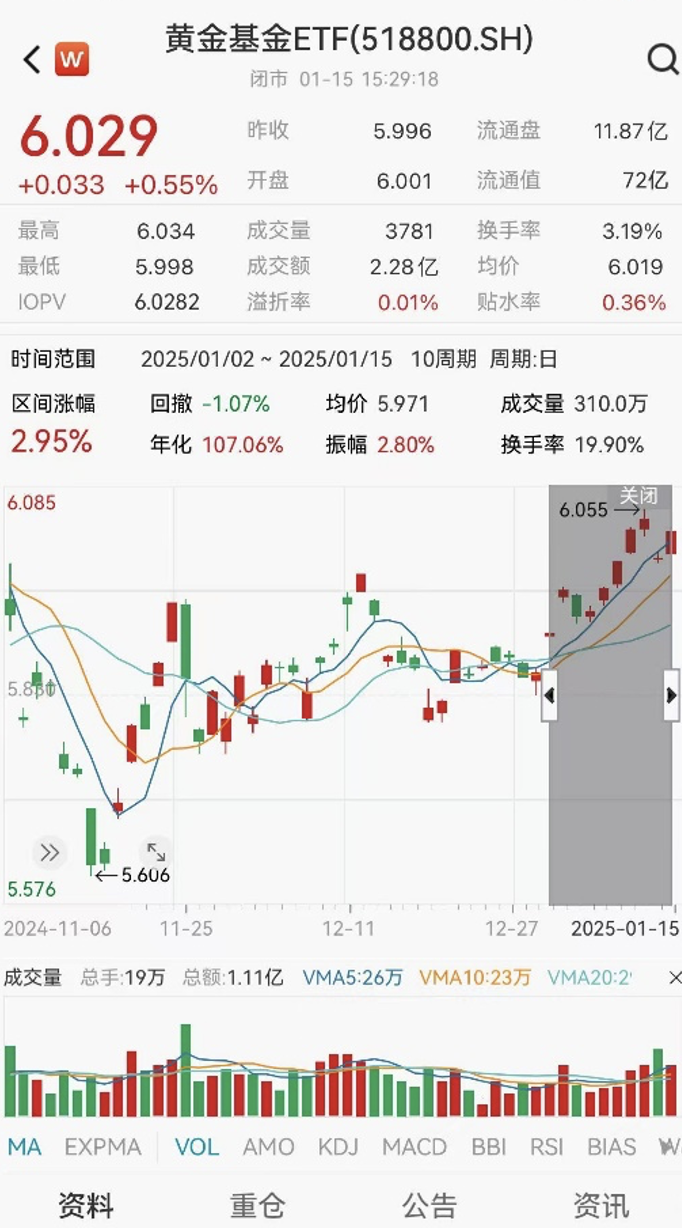The image size is (682, 1228).
Task: Select the VOL indicator
Action: point(197,1146)
